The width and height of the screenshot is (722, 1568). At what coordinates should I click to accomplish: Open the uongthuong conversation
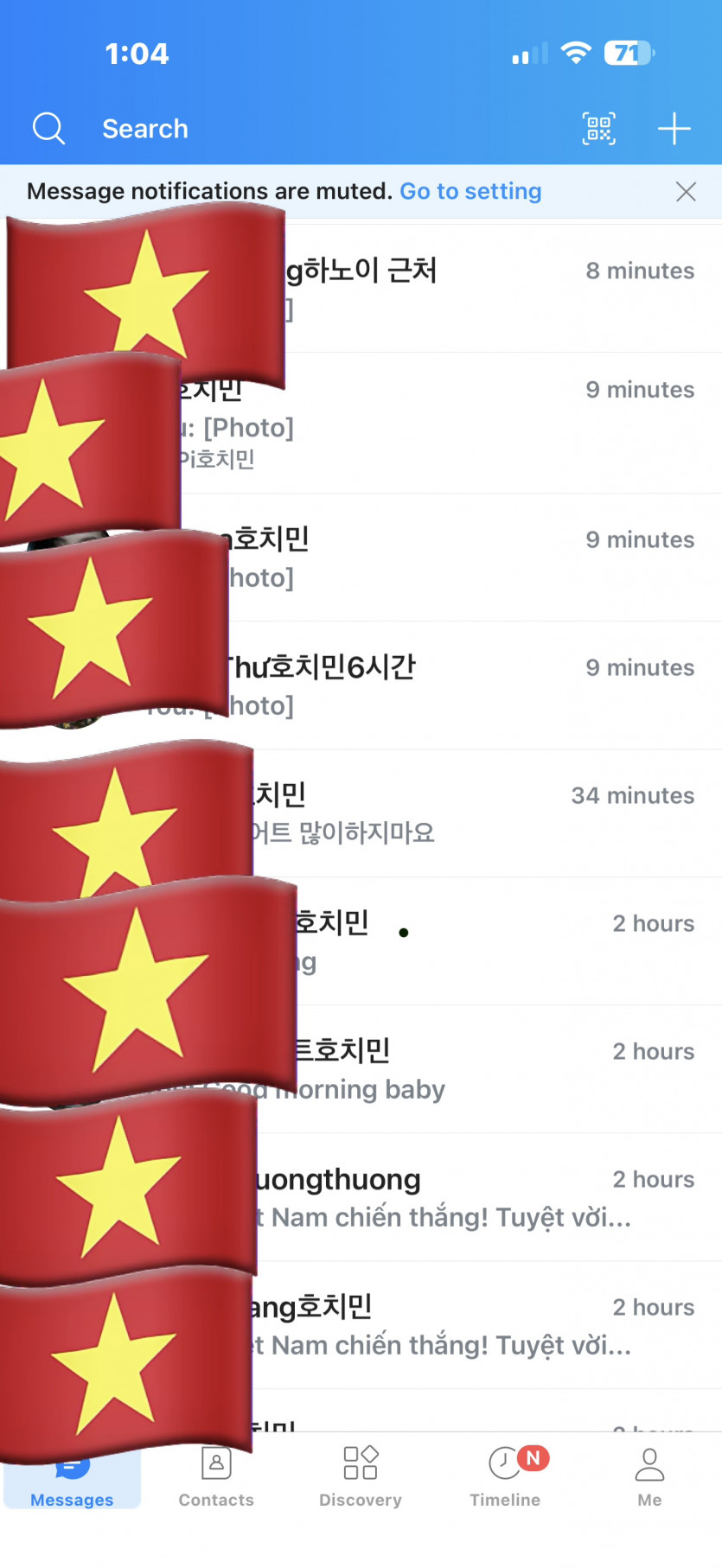[484, 1197]
